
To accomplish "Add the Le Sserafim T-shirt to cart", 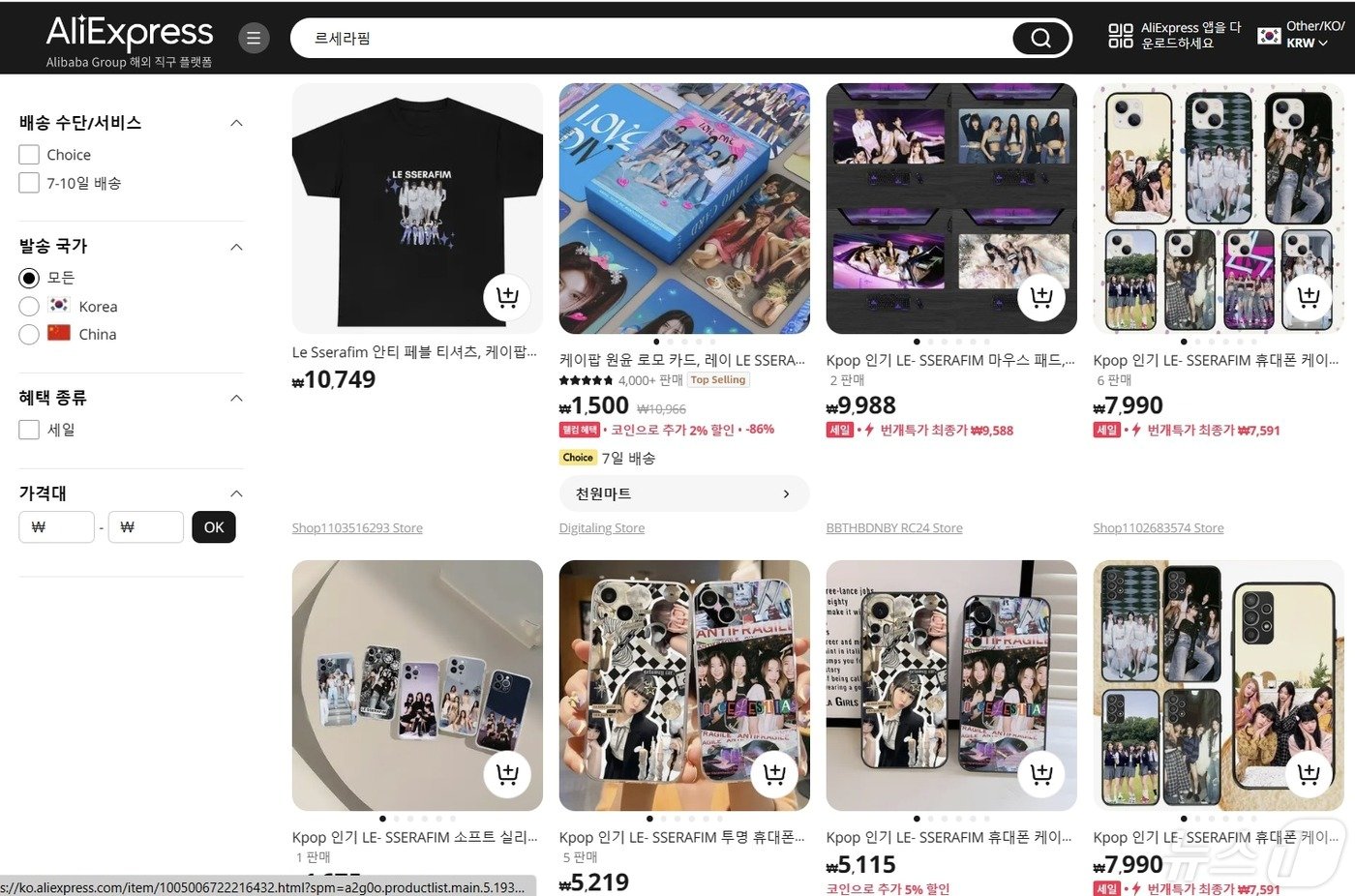I will coord(507,296).
